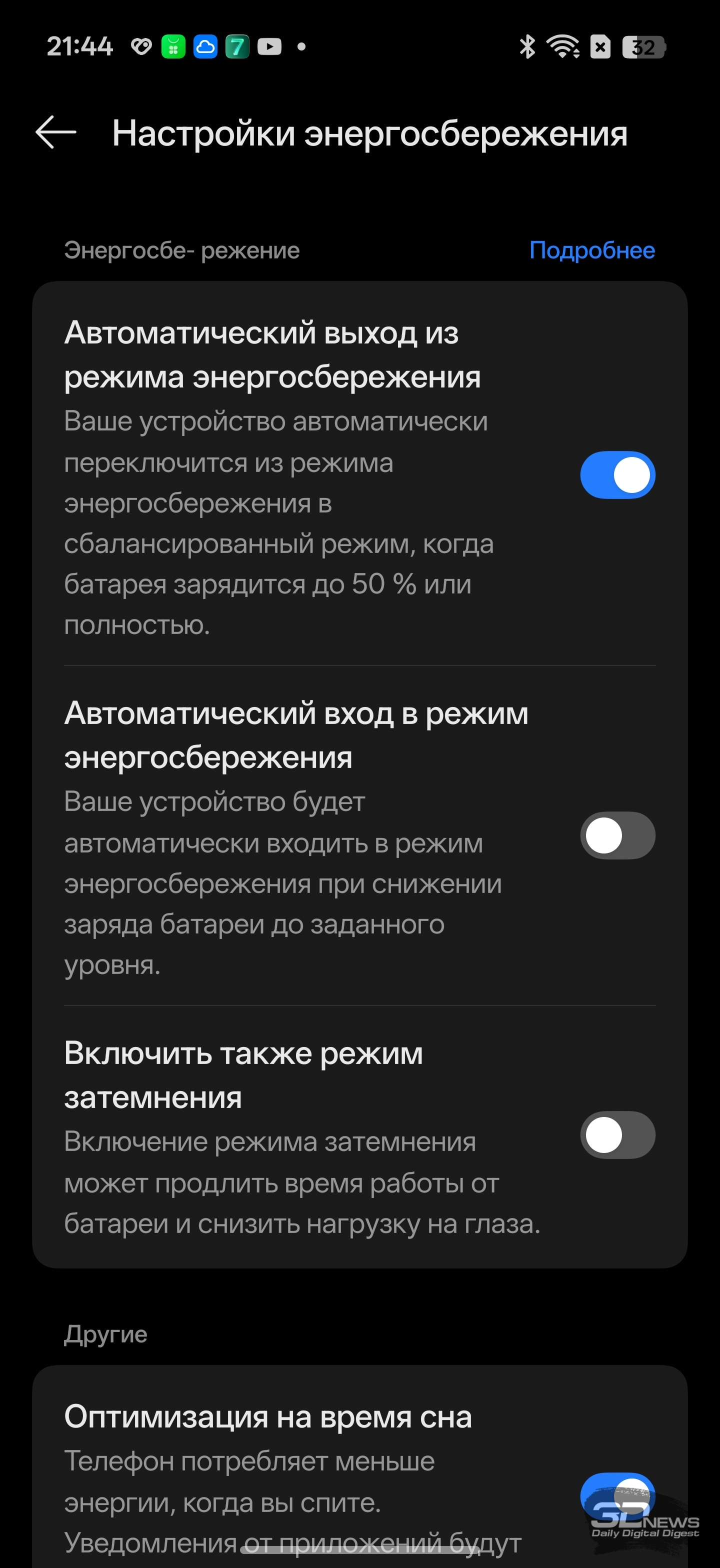Toggle sleep time optimization switch
Viewport: 720px width, 1568px height.
tap(617, 1495)
